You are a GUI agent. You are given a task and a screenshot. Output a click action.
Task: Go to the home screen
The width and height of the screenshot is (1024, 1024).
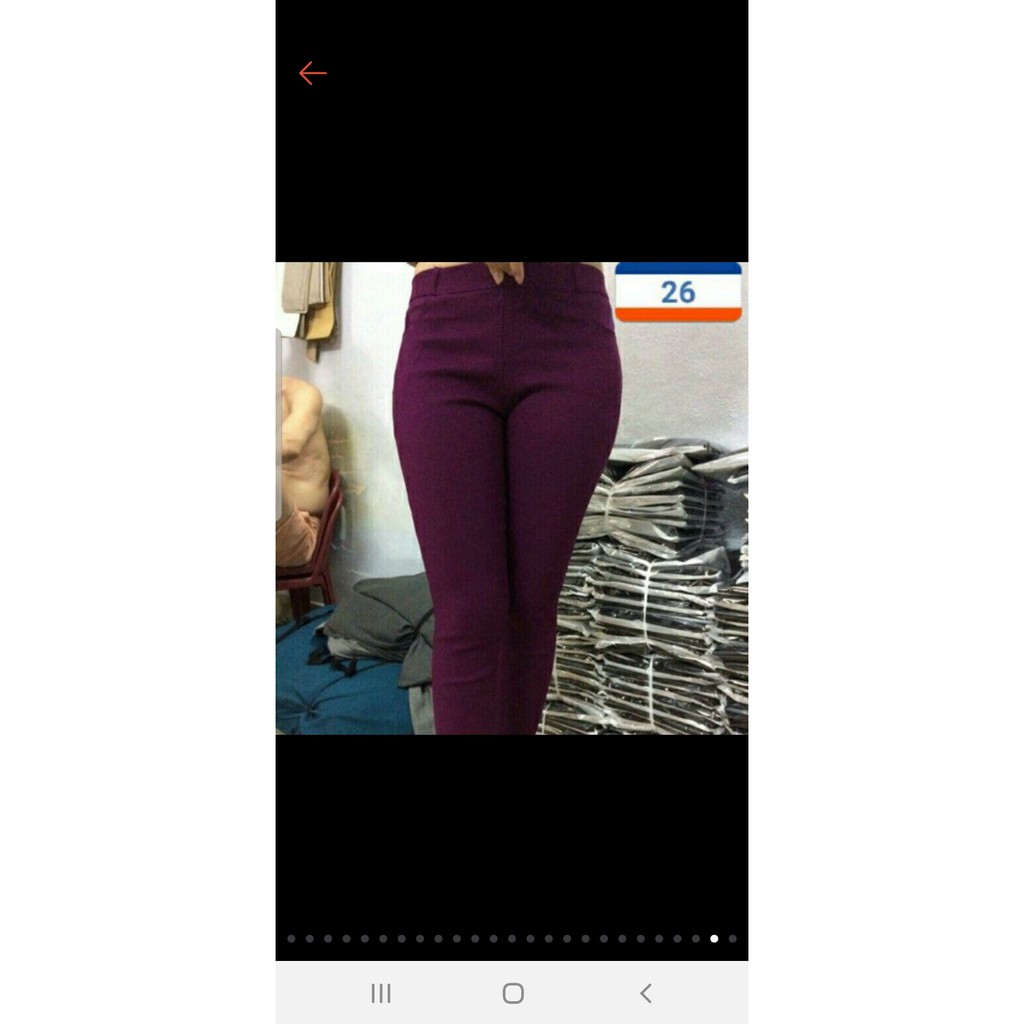(x=513, y=993)
